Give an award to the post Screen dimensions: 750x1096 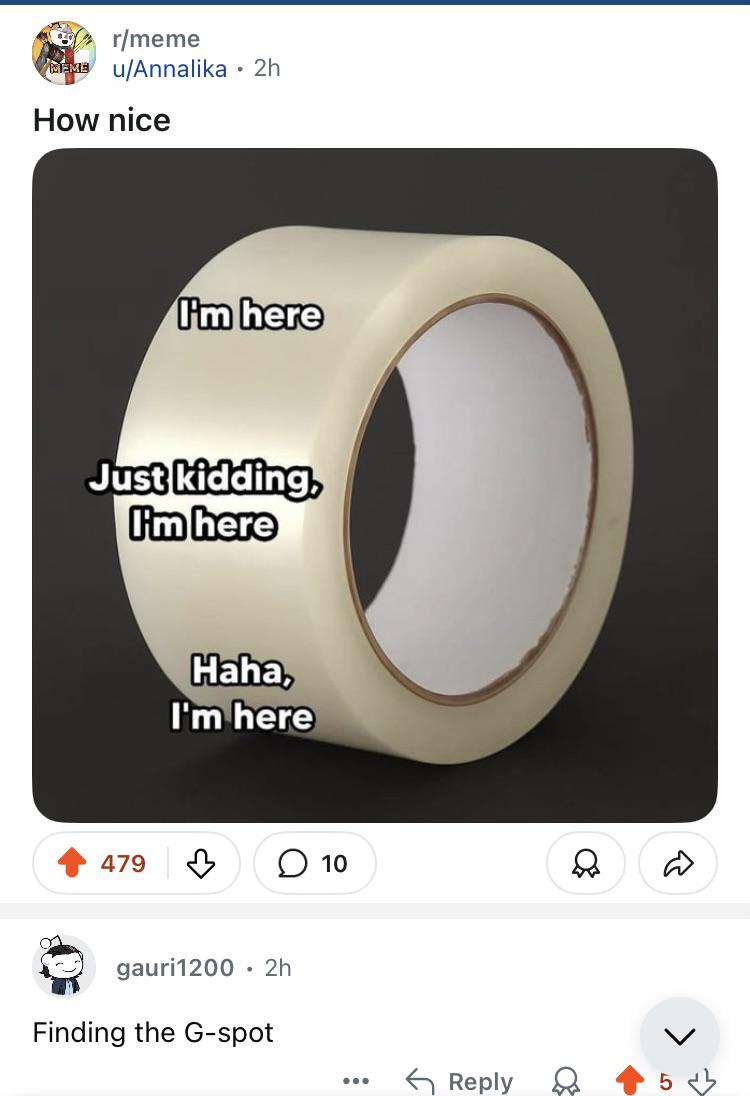585,863
